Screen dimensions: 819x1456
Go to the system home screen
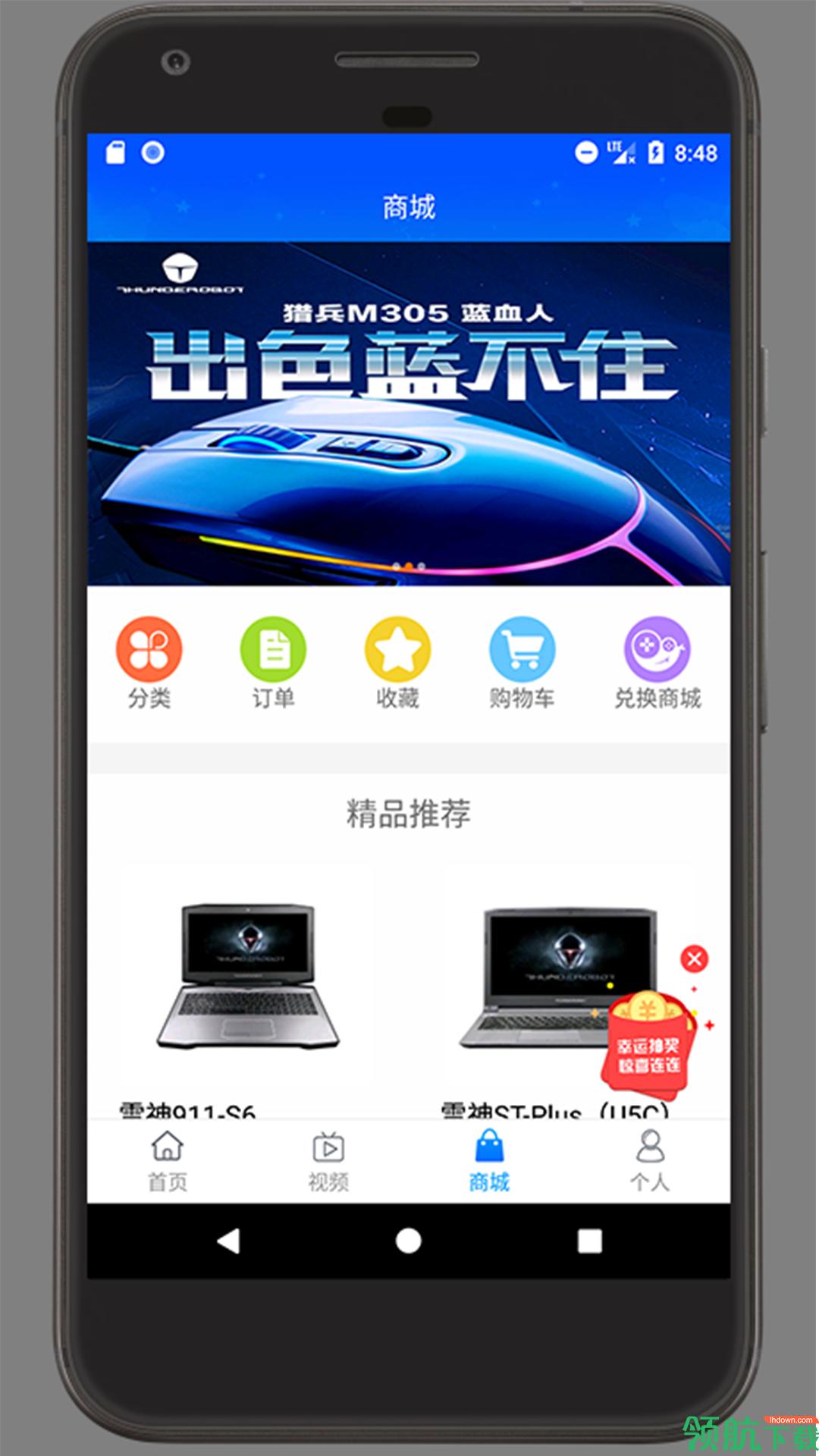pyautogui.click(x=408, y=1241)
